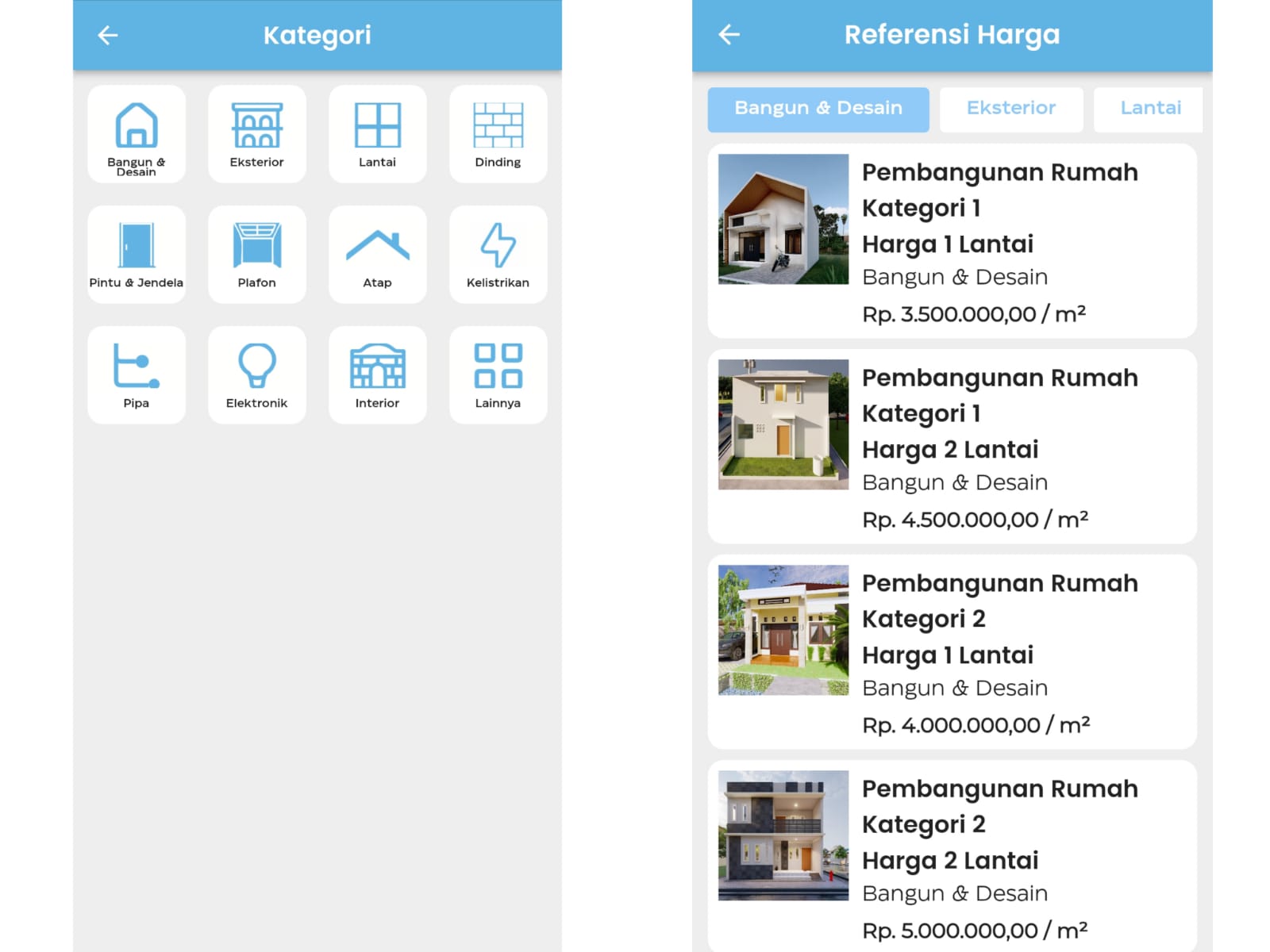1270x952 pixels.
Task: Switch to the Eksterior price tab
Action: (x=1010, y=109)
